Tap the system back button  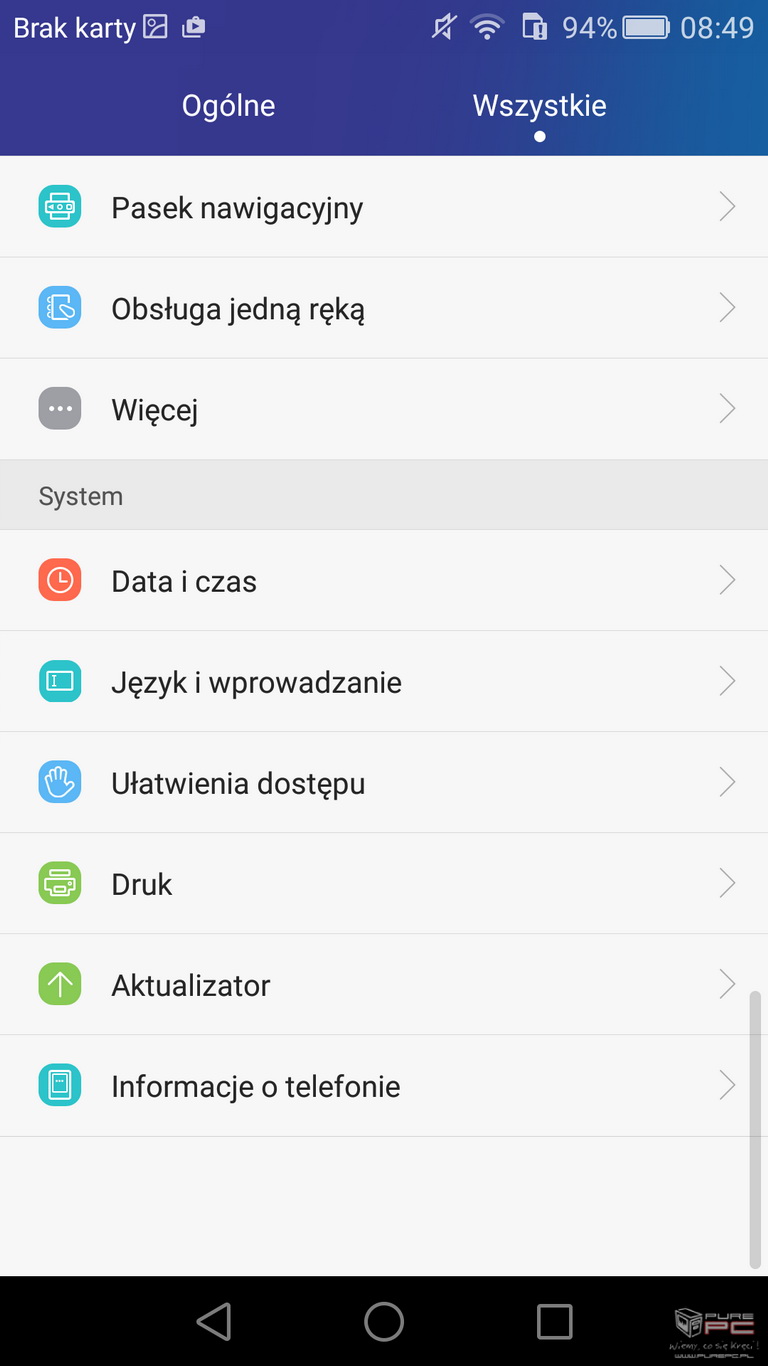[x=214, y=1321]
